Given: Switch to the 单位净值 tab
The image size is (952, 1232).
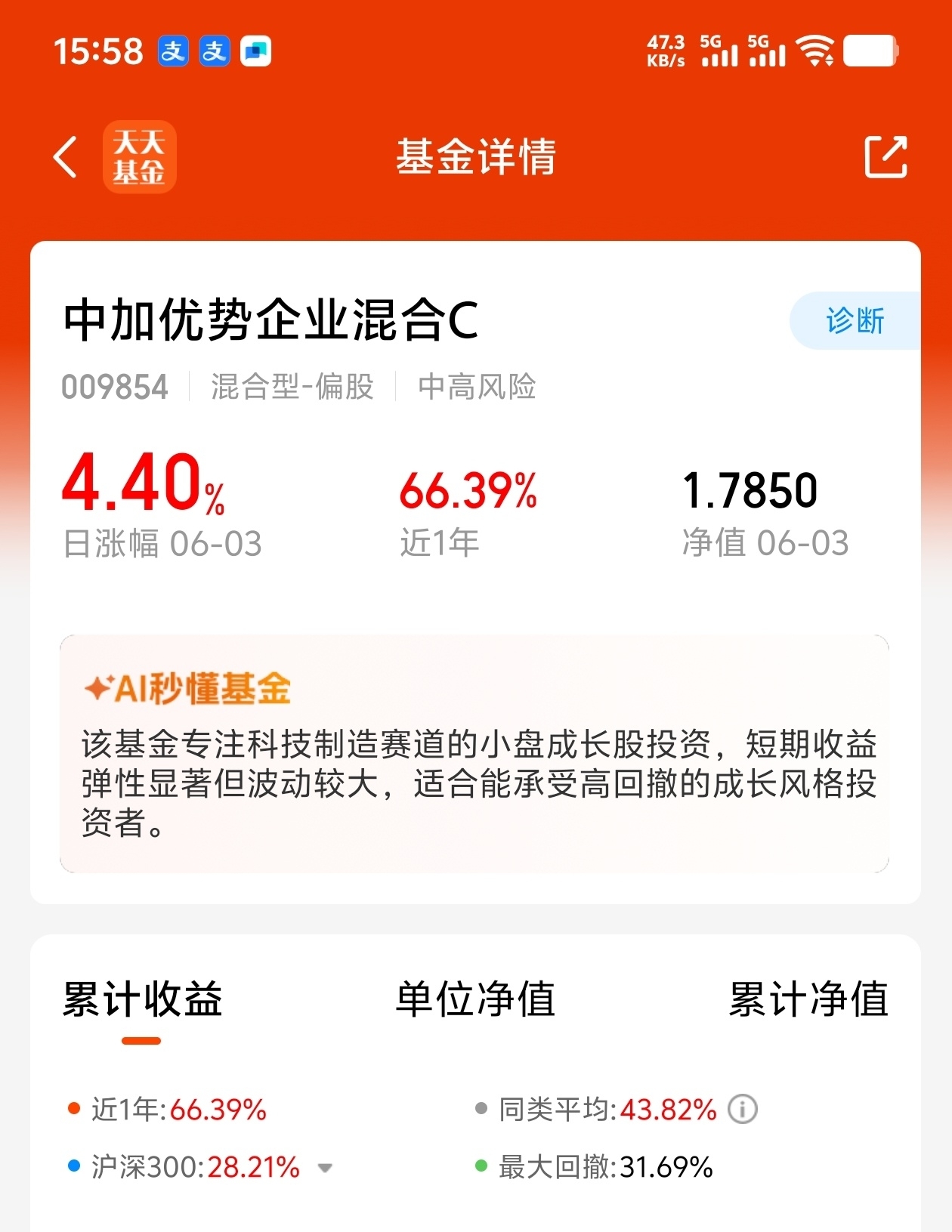Looking at the screenshot, I should point(475,999).
